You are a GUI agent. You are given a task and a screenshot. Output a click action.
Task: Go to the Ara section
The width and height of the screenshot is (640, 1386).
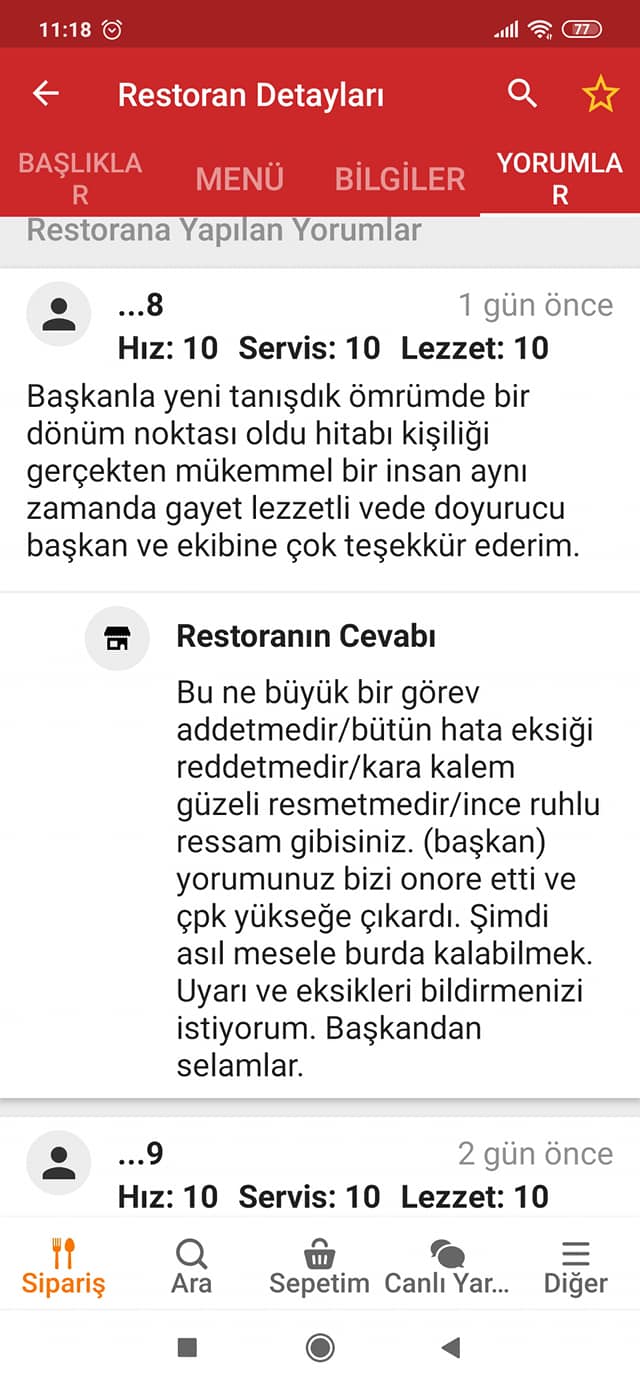[x=191, y=1266]
